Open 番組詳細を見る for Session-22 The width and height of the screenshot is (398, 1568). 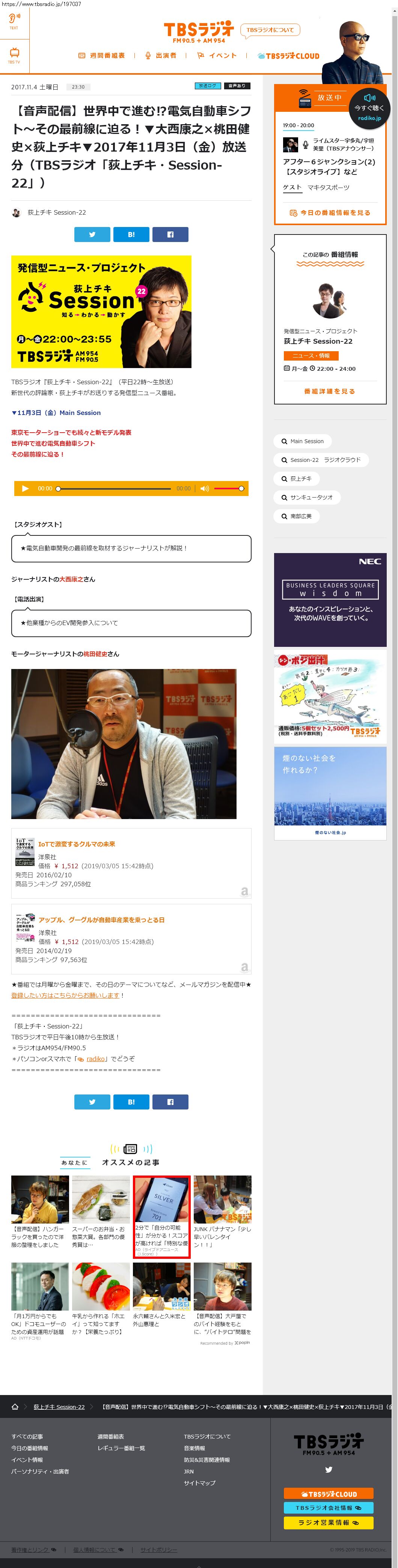330,391
